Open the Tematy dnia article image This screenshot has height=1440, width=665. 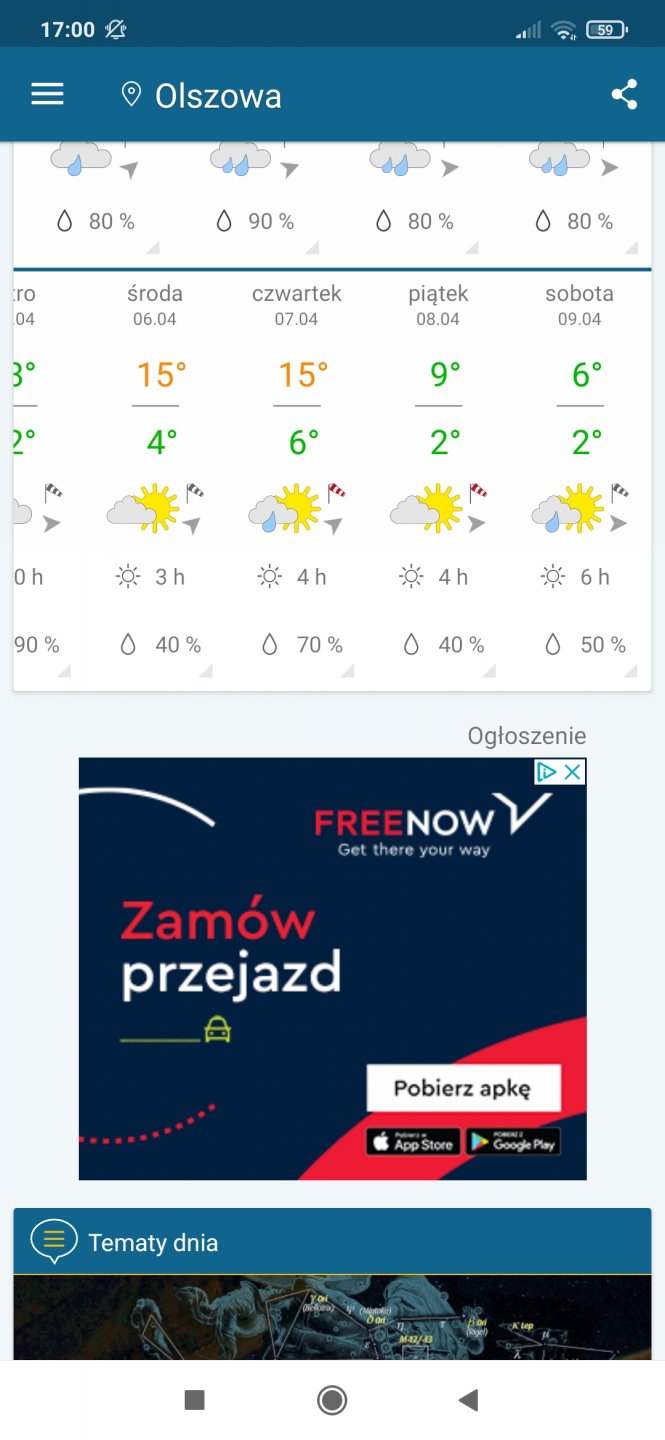332,1318
